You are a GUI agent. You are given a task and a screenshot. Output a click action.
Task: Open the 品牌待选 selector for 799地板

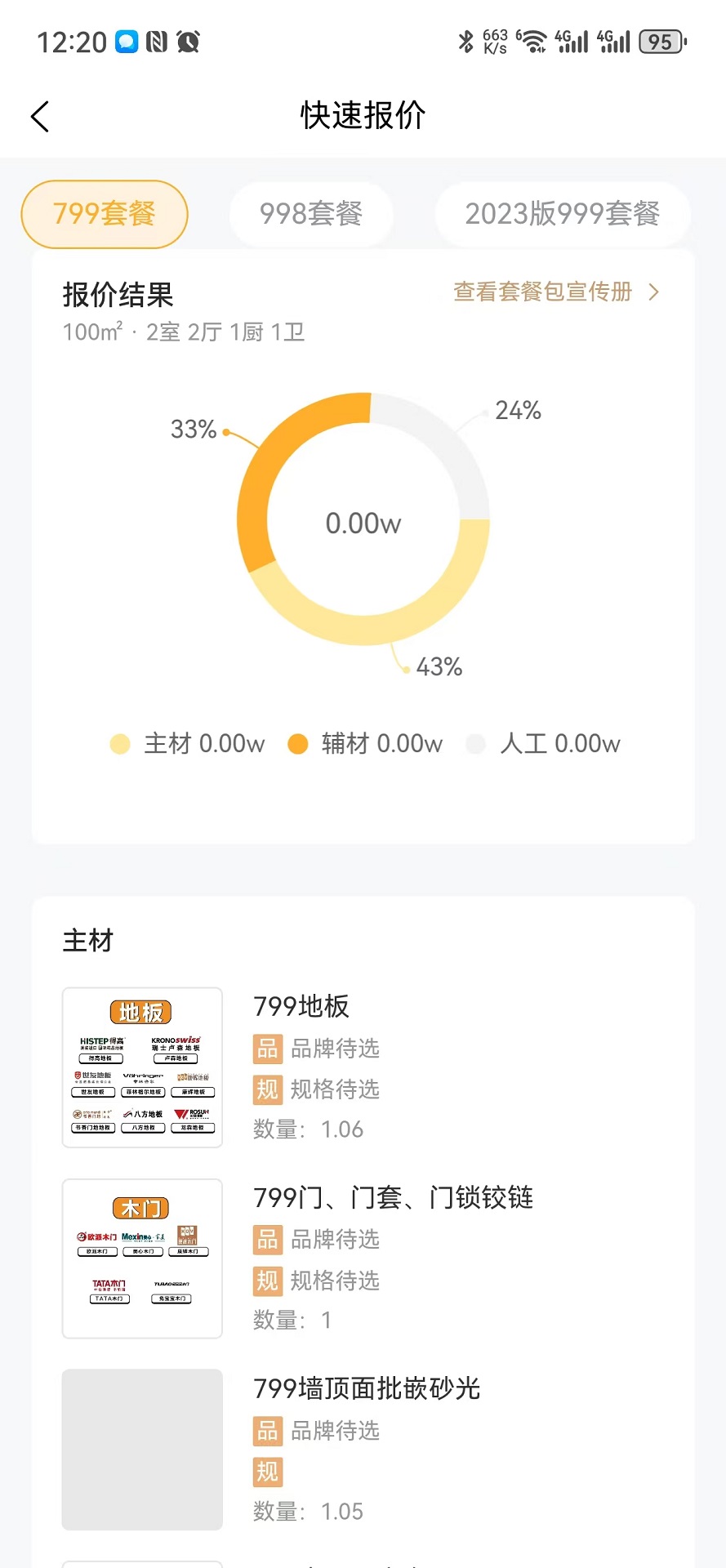pos(335,1049)
